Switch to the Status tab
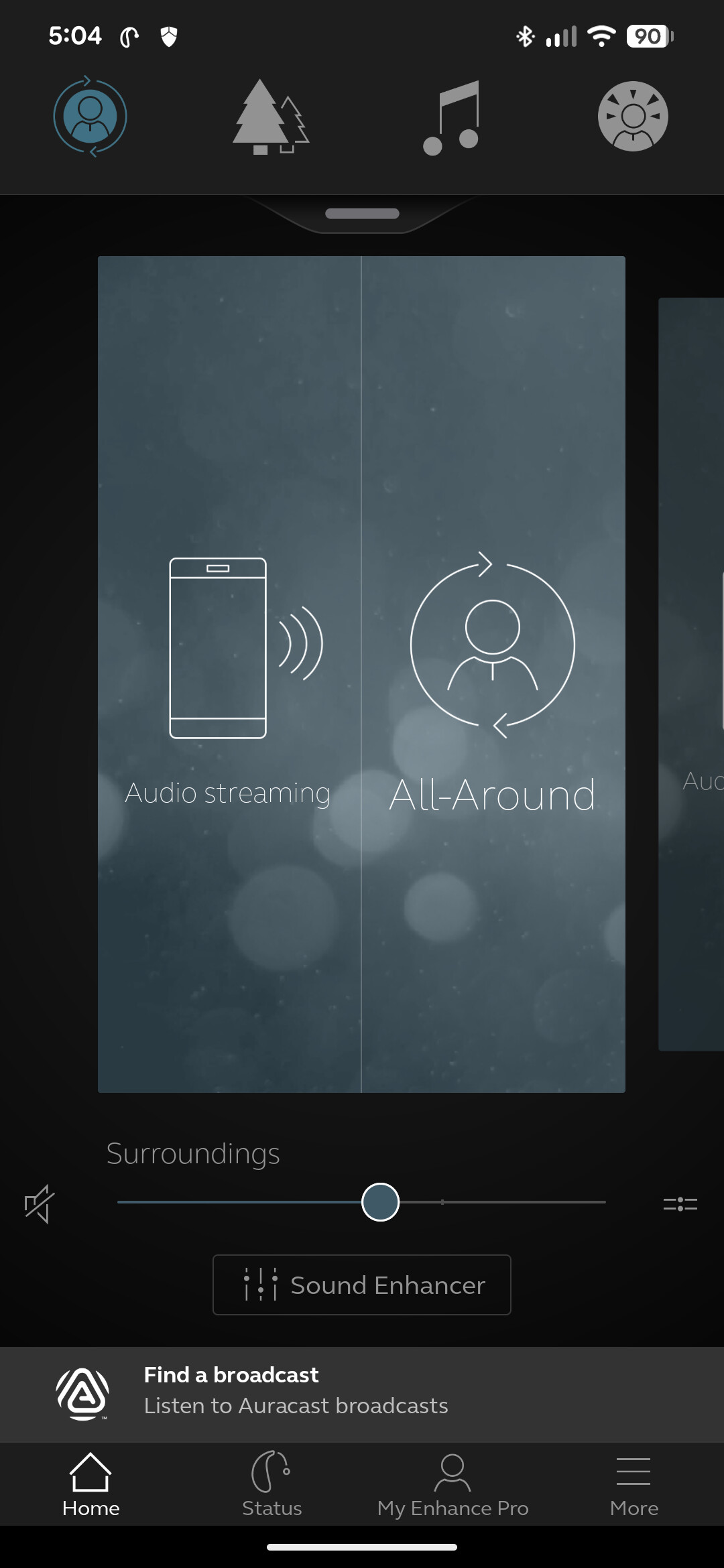This screenshot has height=1568, width=724. point(271,1484)
